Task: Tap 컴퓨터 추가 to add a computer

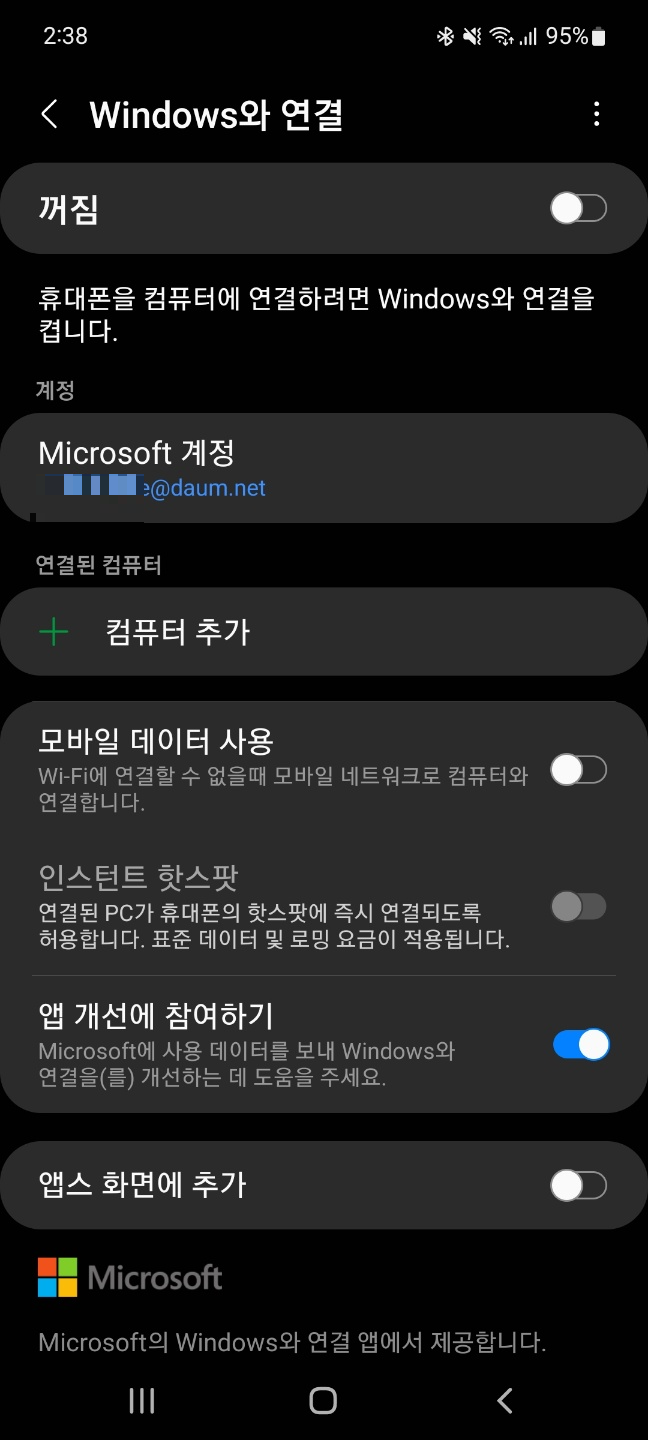Action: [324, 632]
